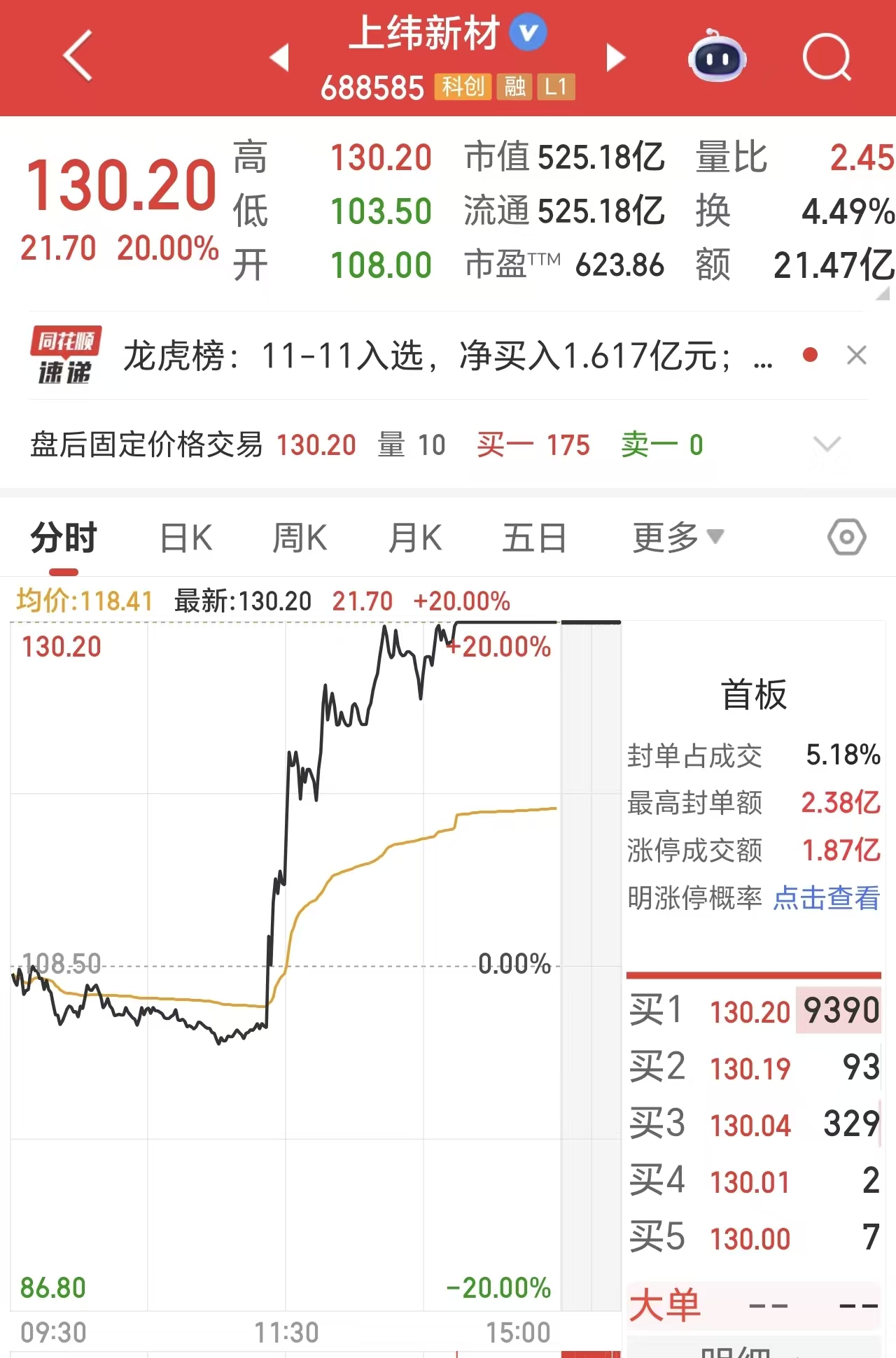The width and height of the screenshot is (896, 1358).
Task: Select the 买1 order at 130.20
Action: click(753, 1011)
